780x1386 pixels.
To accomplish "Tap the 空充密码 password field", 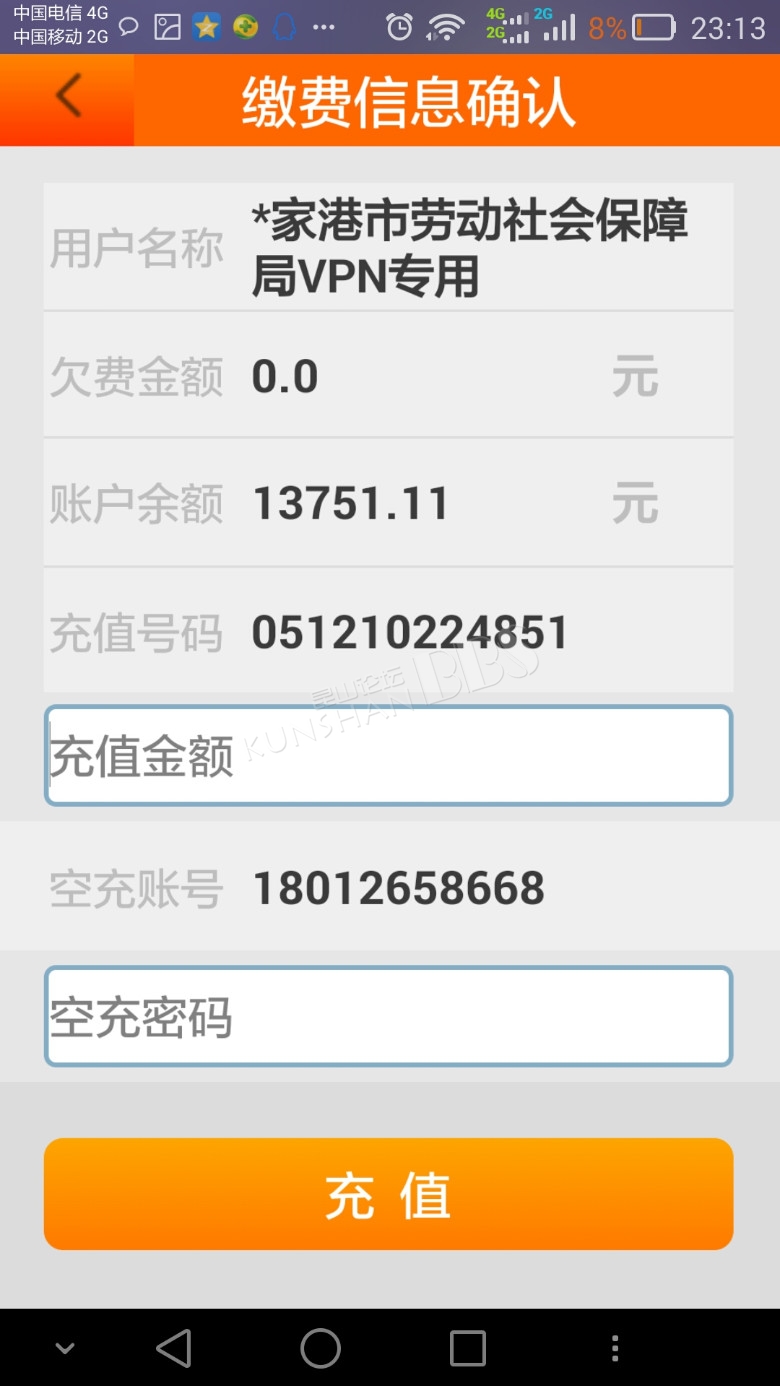I will click(388, 1016).
